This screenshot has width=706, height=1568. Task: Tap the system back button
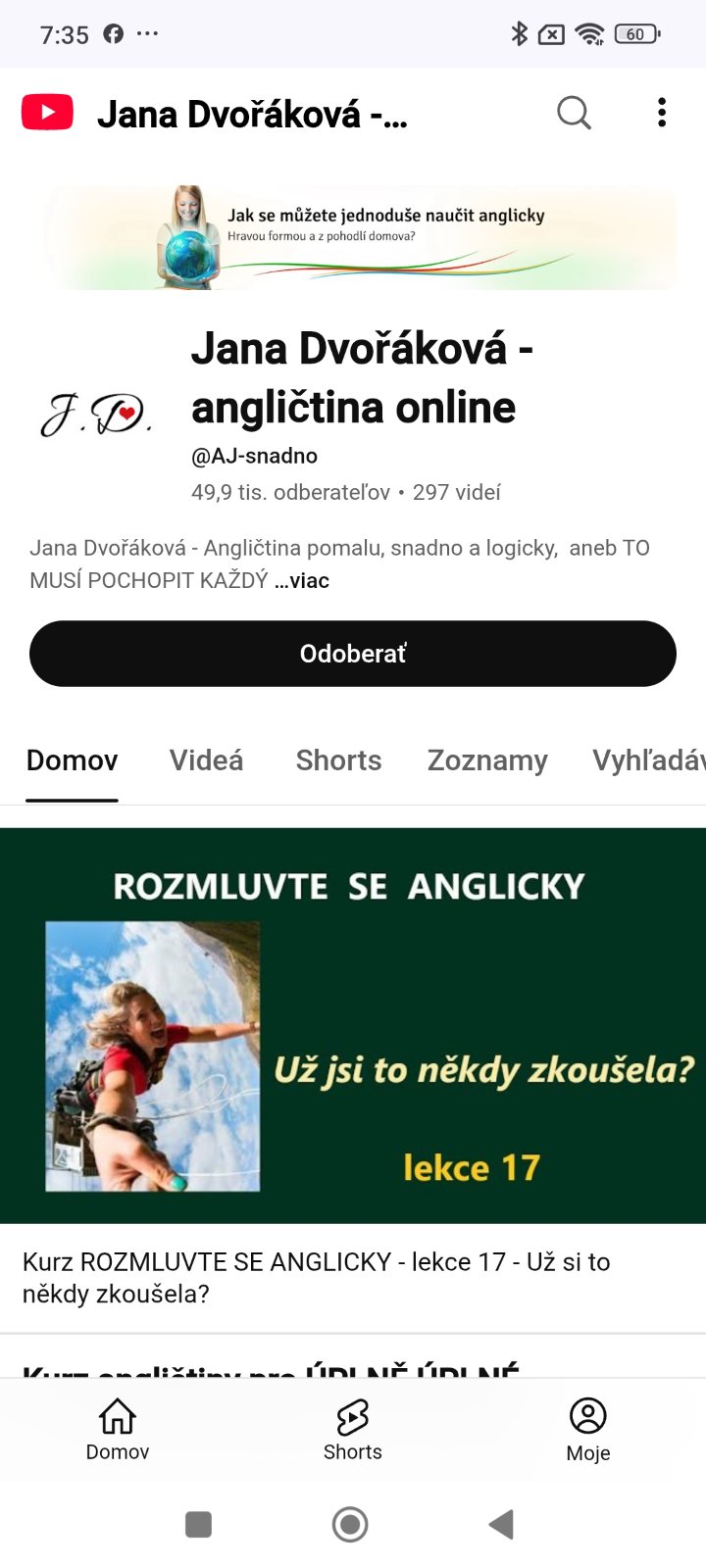coord(501,1524)
